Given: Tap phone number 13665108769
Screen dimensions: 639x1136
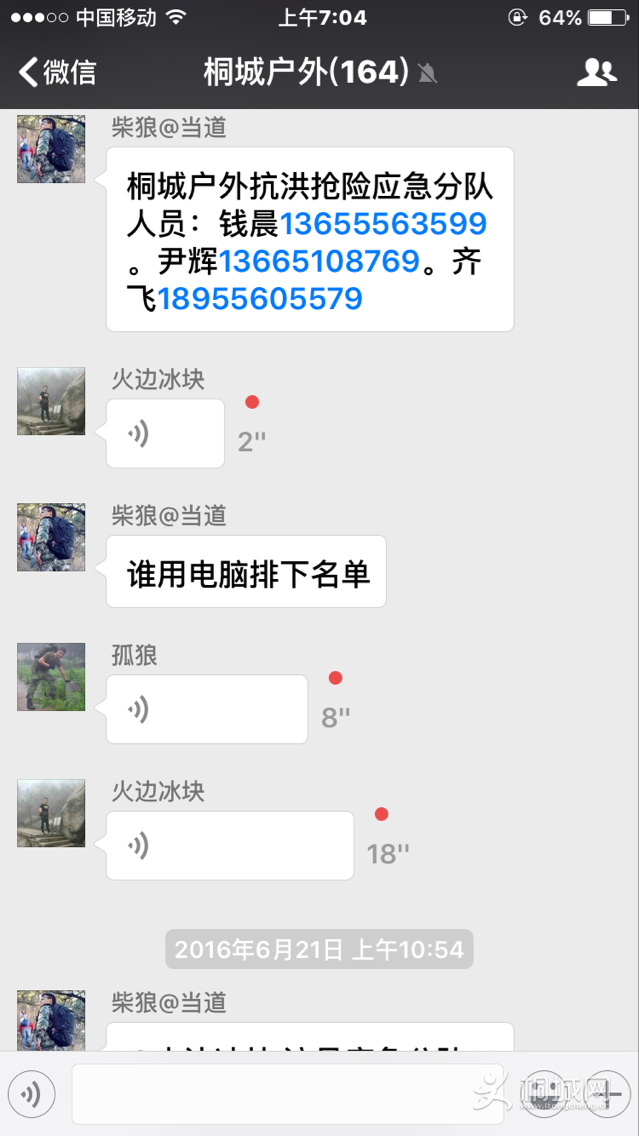Looking at the screenshot, I should pyautogui.click(x=319, y=261).
